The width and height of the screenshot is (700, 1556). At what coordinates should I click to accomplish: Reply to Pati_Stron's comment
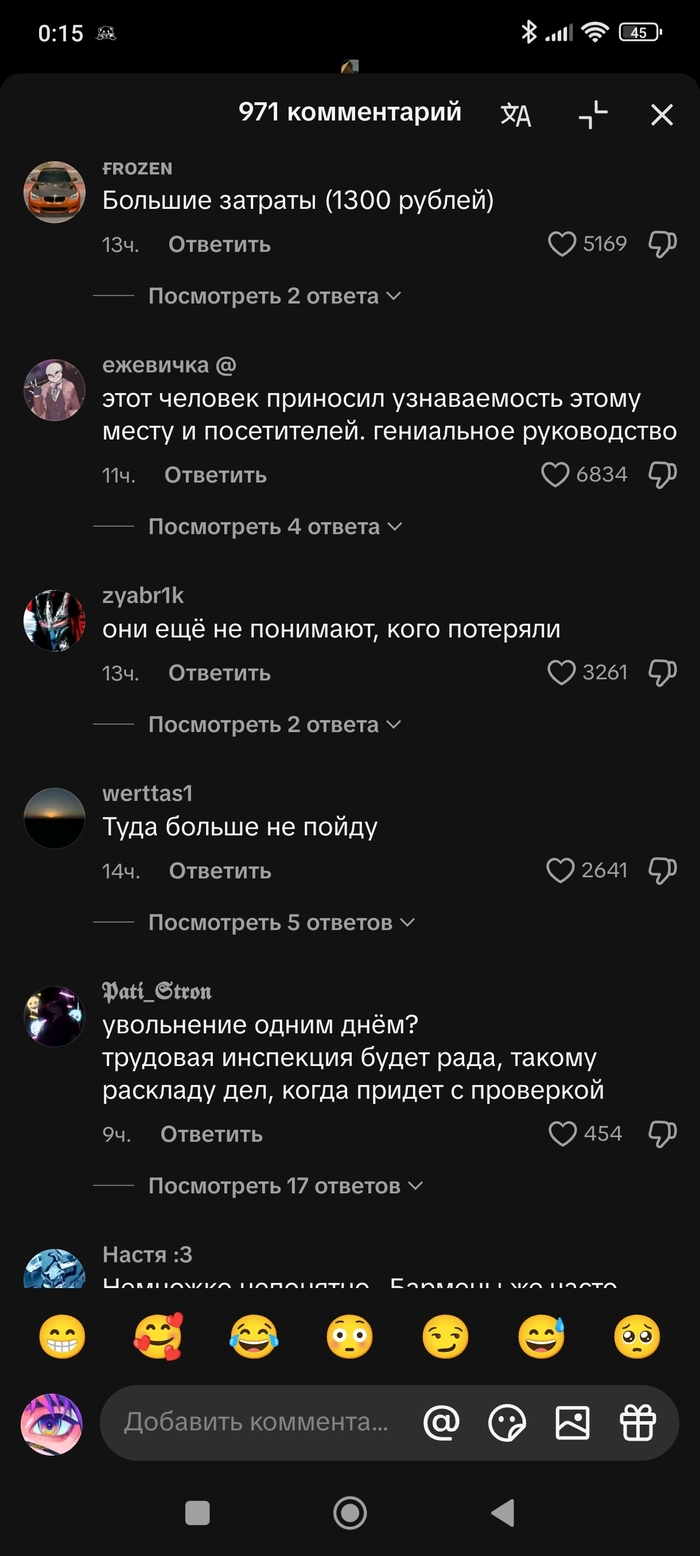click(x=211, y=1134)
